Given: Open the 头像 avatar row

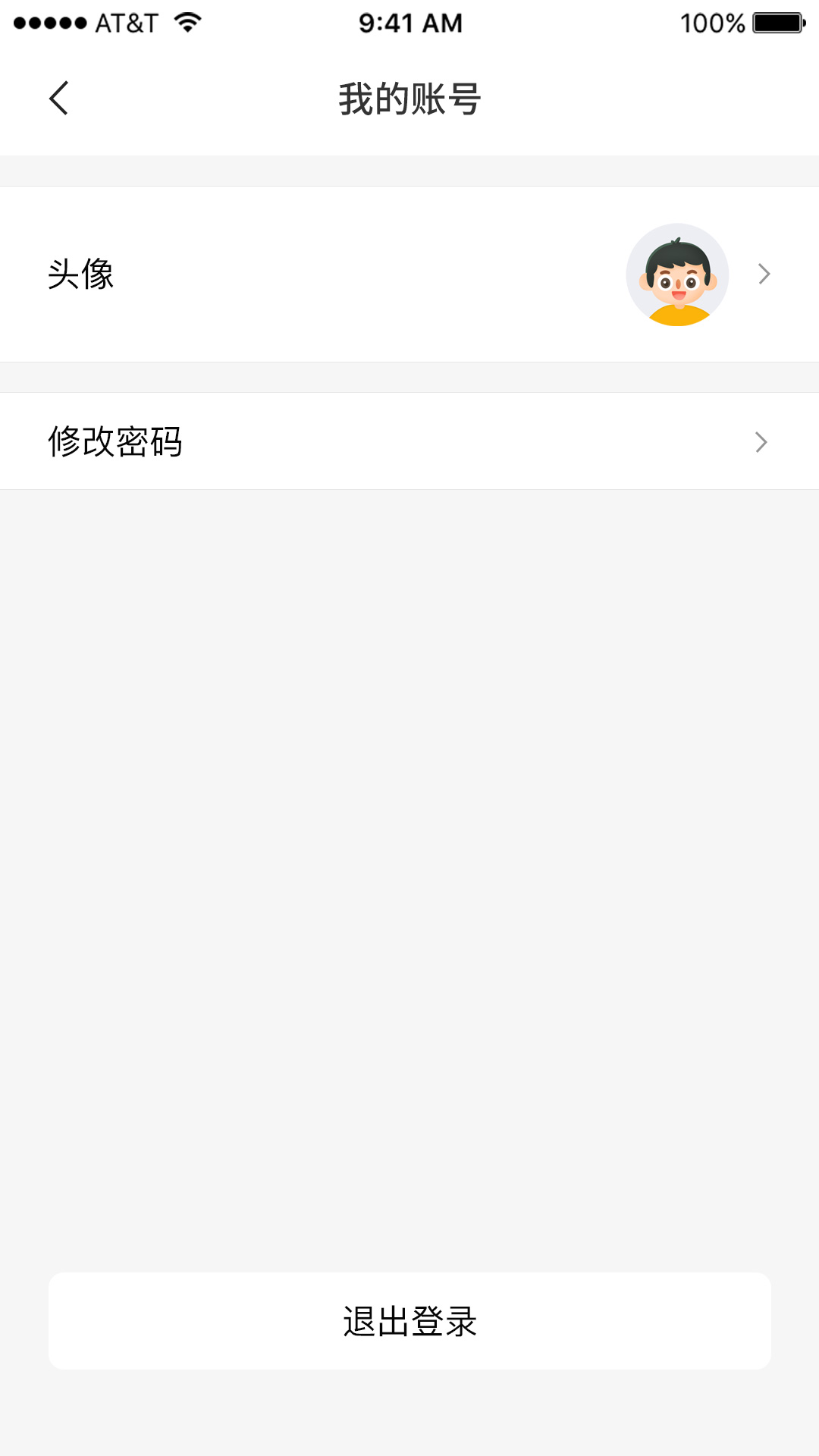Looking at the screenshot, I should click(x=409, y=274).
